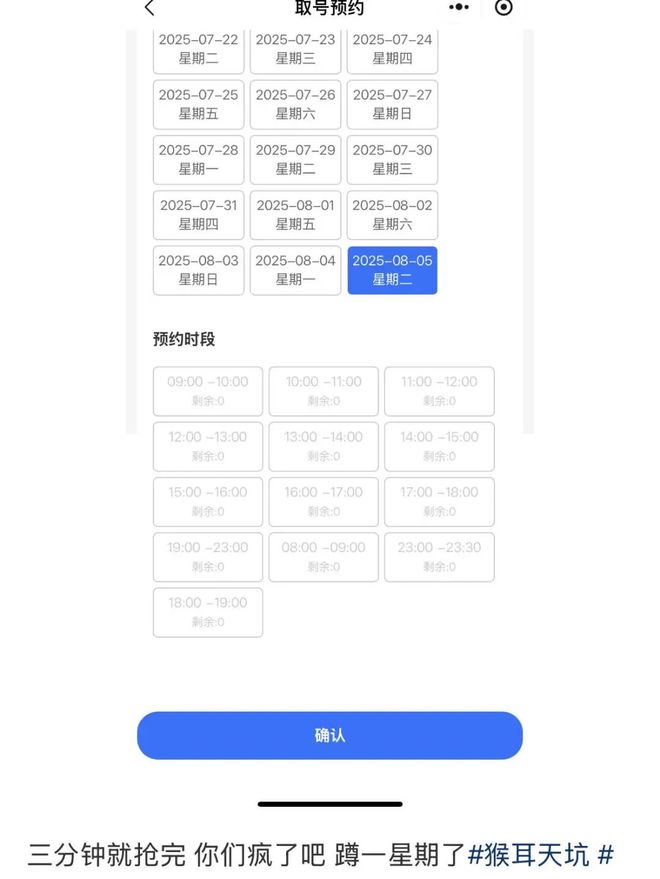Screen dimensions: 660x879
Task: Confirm the booking with the 确认 button
Action: (330, 735)
